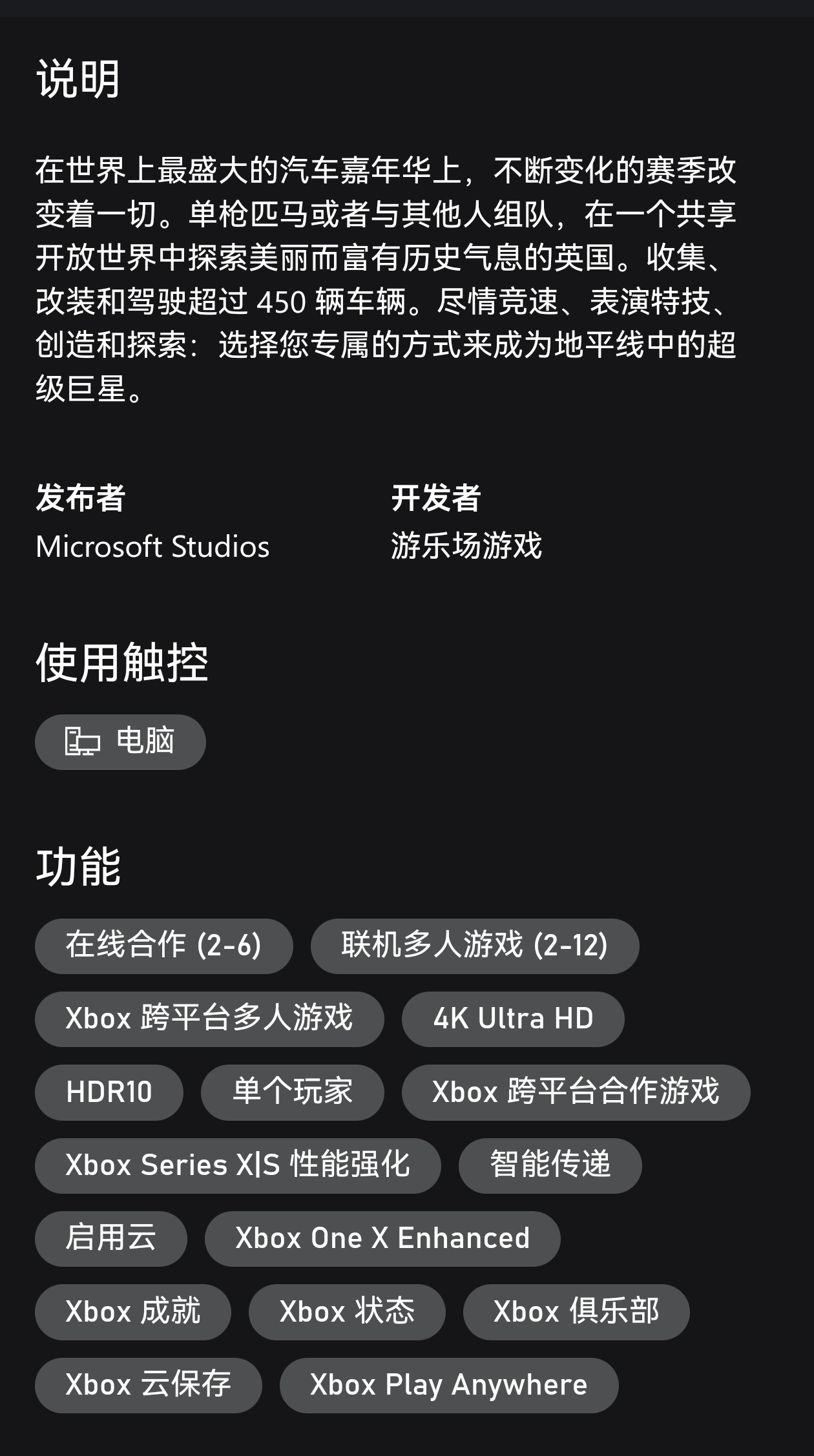
Task: Open the Xbox 俱乐部 chip
Action: coord(576,1312)
